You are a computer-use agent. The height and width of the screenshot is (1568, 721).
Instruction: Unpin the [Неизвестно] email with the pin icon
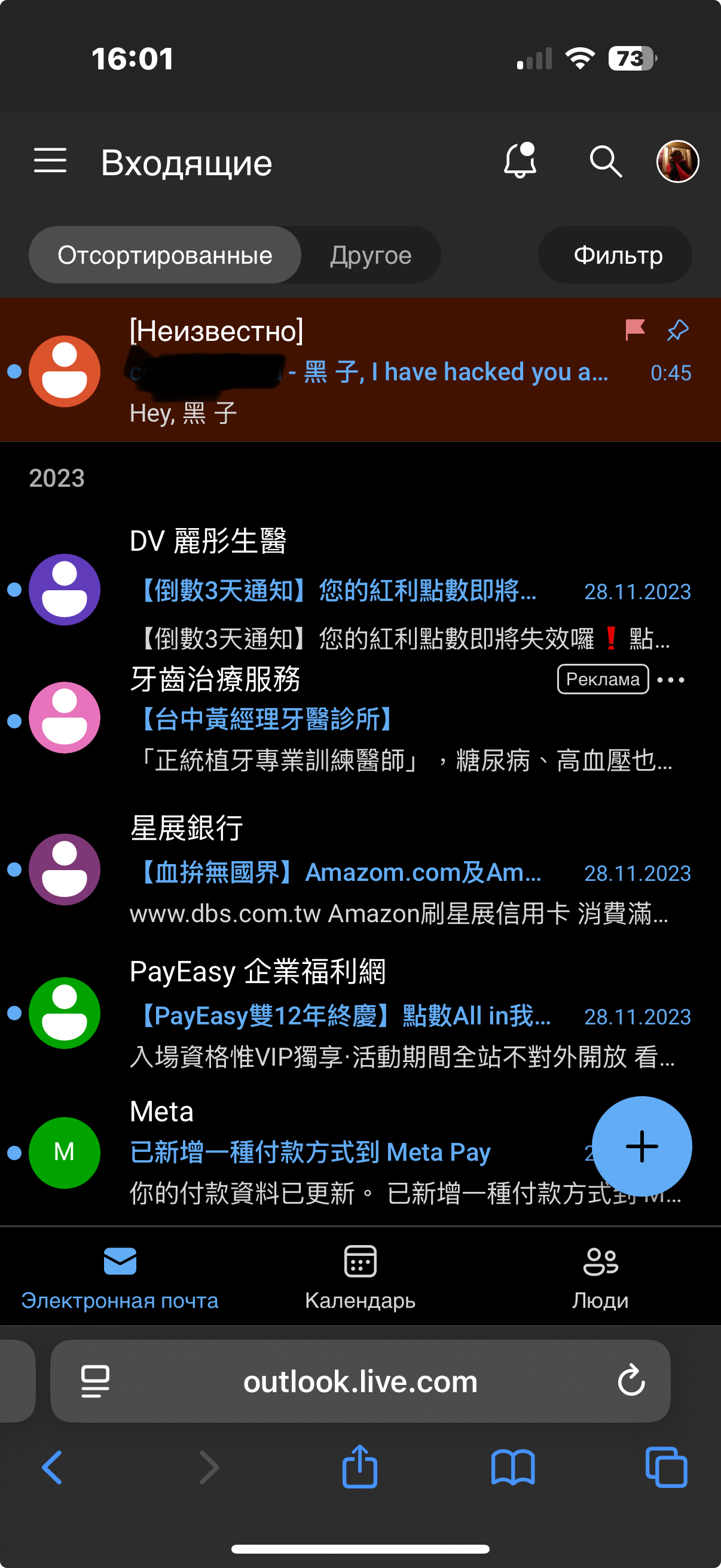click(x=676, y=331)
